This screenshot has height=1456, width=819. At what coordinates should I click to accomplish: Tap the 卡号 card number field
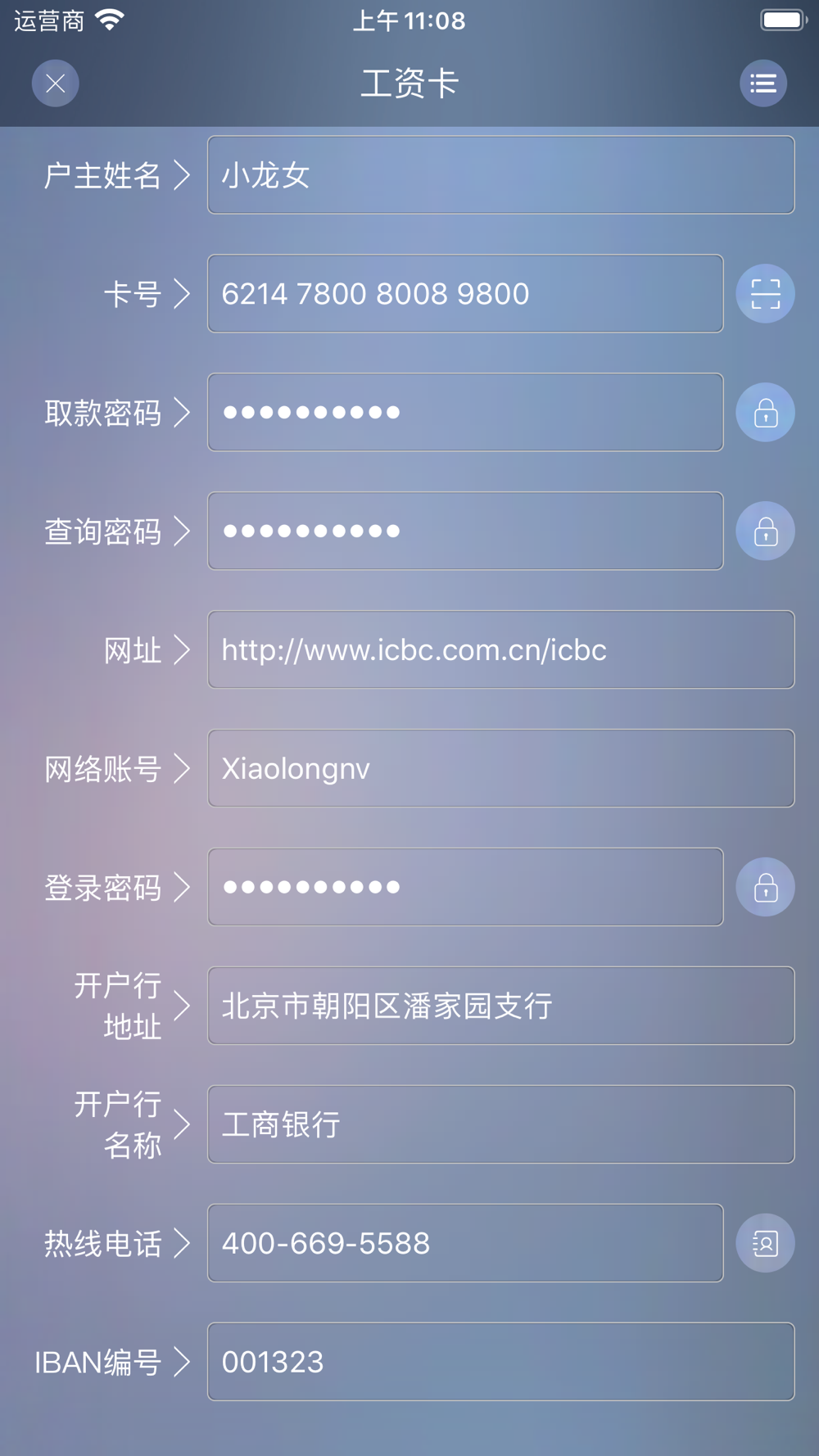tap(465, 294)
